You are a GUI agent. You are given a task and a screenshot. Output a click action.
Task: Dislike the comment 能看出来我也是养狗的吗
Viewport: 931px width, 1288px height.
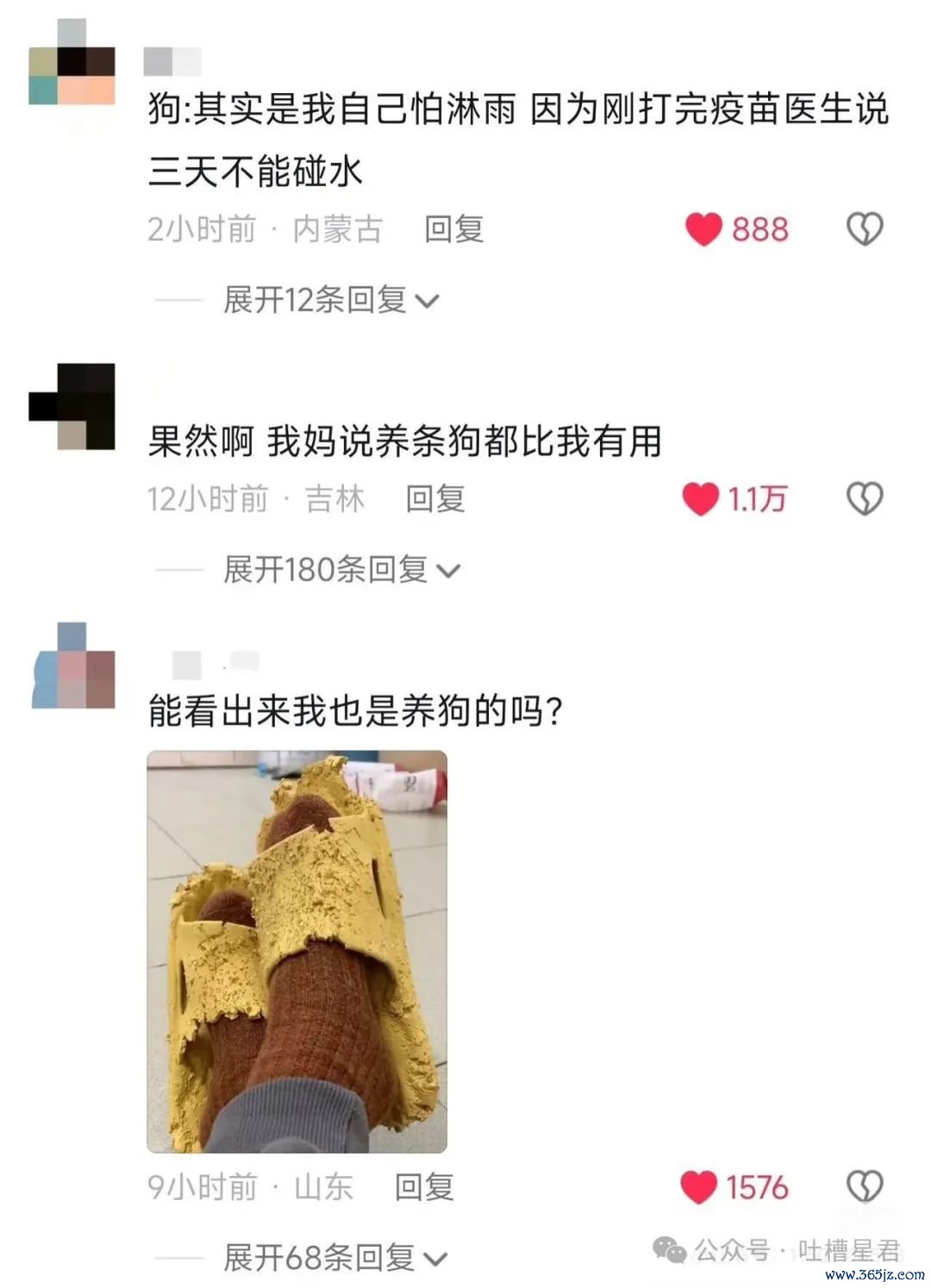click(x=864, y=1187)
